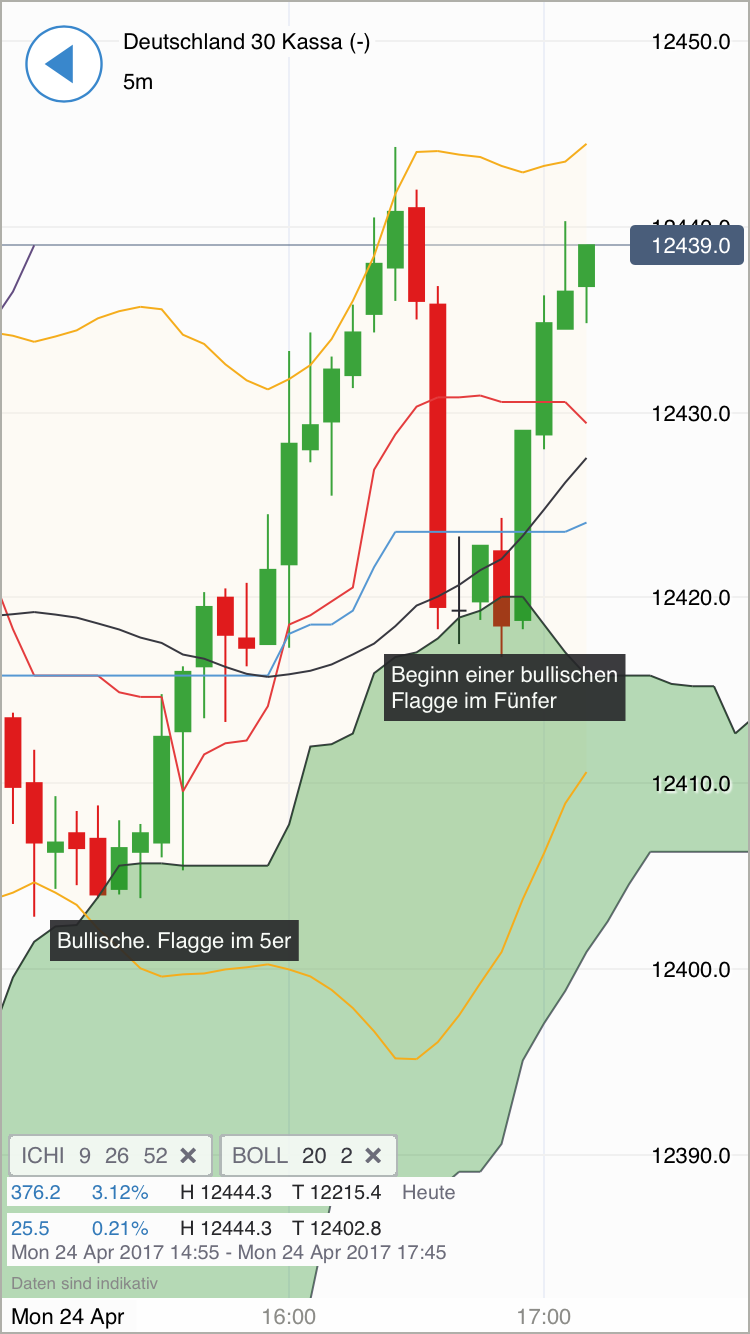Toggle 'Heute' session display

pos(428,1192)
